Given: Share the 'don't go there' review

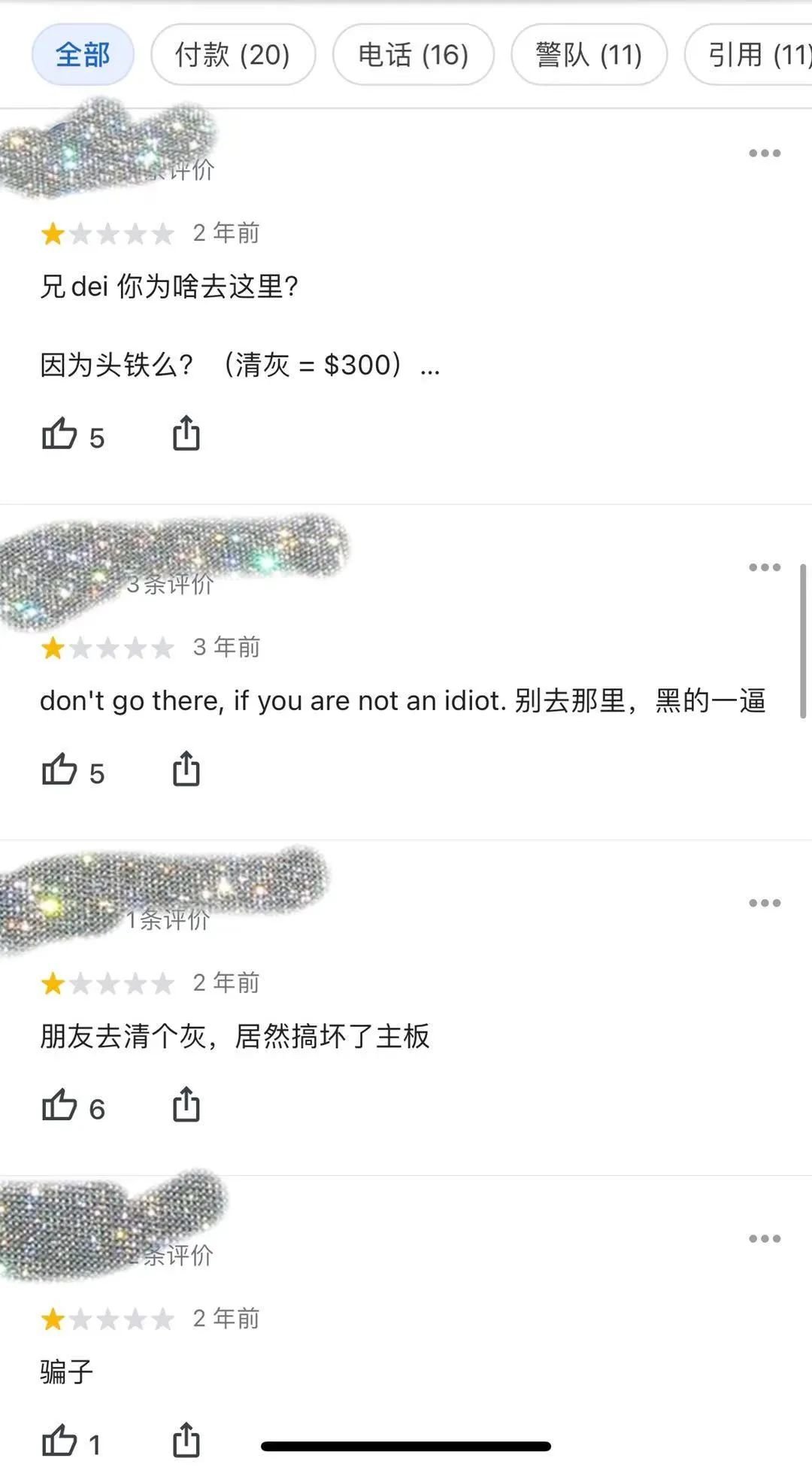Looking at the screenshot, I should pos(186,770).
